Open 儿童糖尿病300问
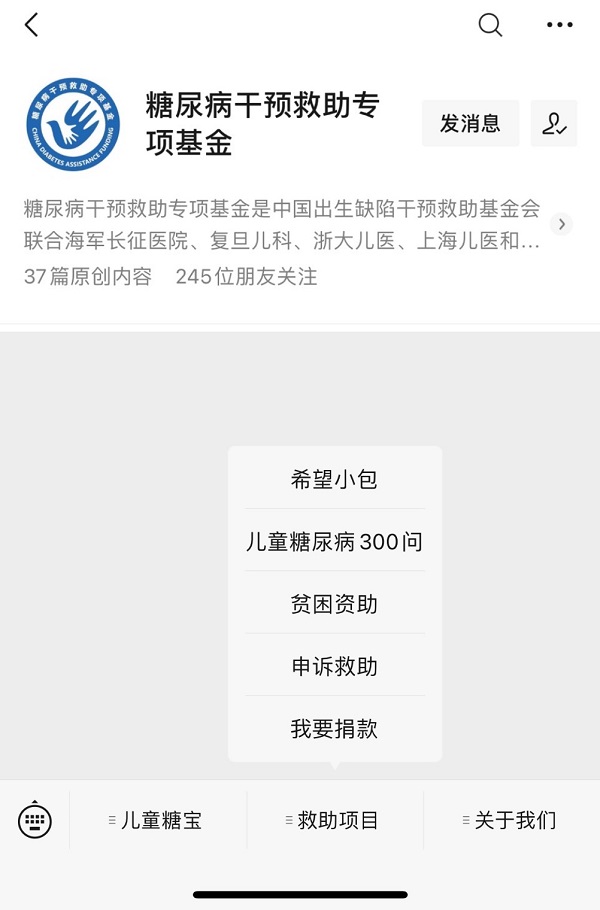 click(334, 542)
